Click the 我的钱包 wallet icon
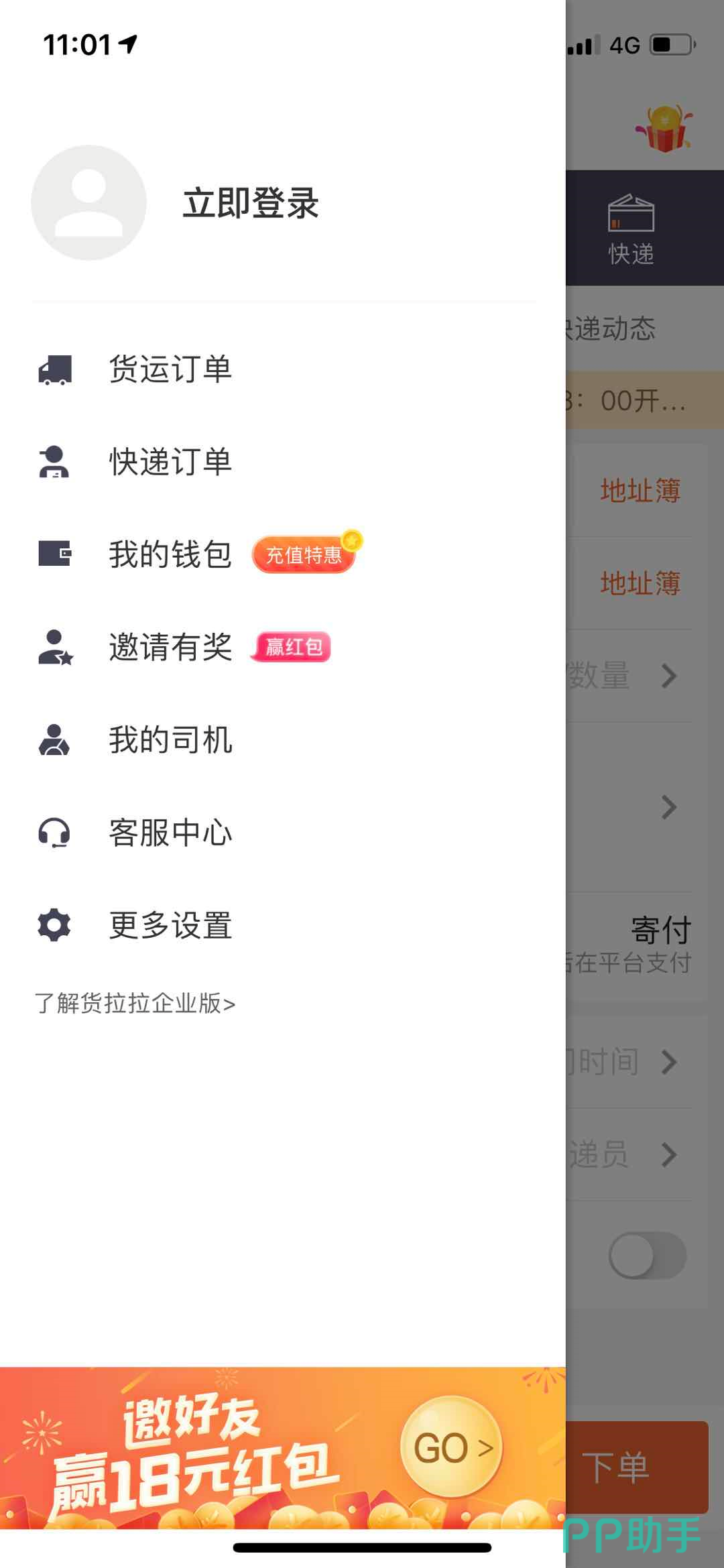Screen dimensions: 724x1568 (55, 553)
